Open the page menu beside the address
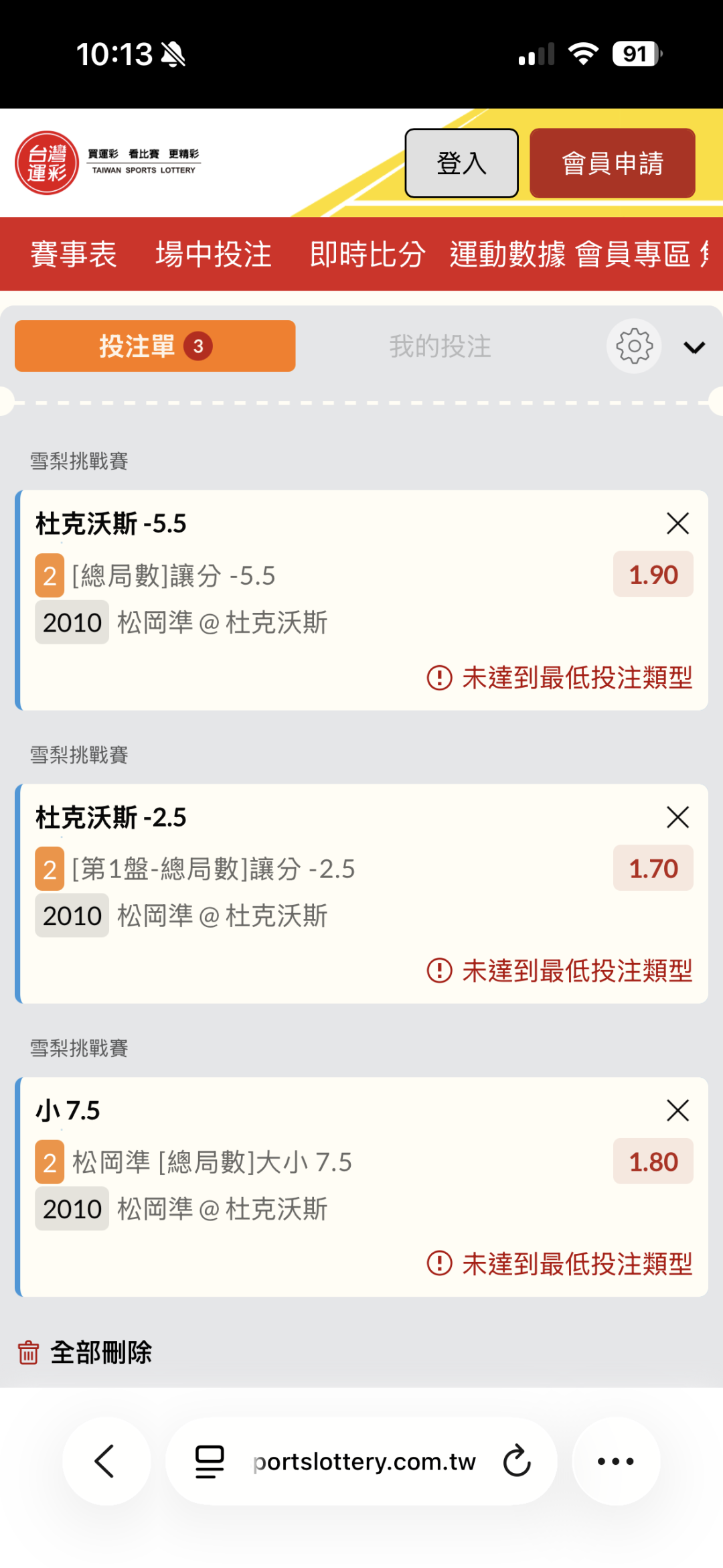This screenshot has height=1568, width=723. pyautogui.click(x=210, y=1461)
